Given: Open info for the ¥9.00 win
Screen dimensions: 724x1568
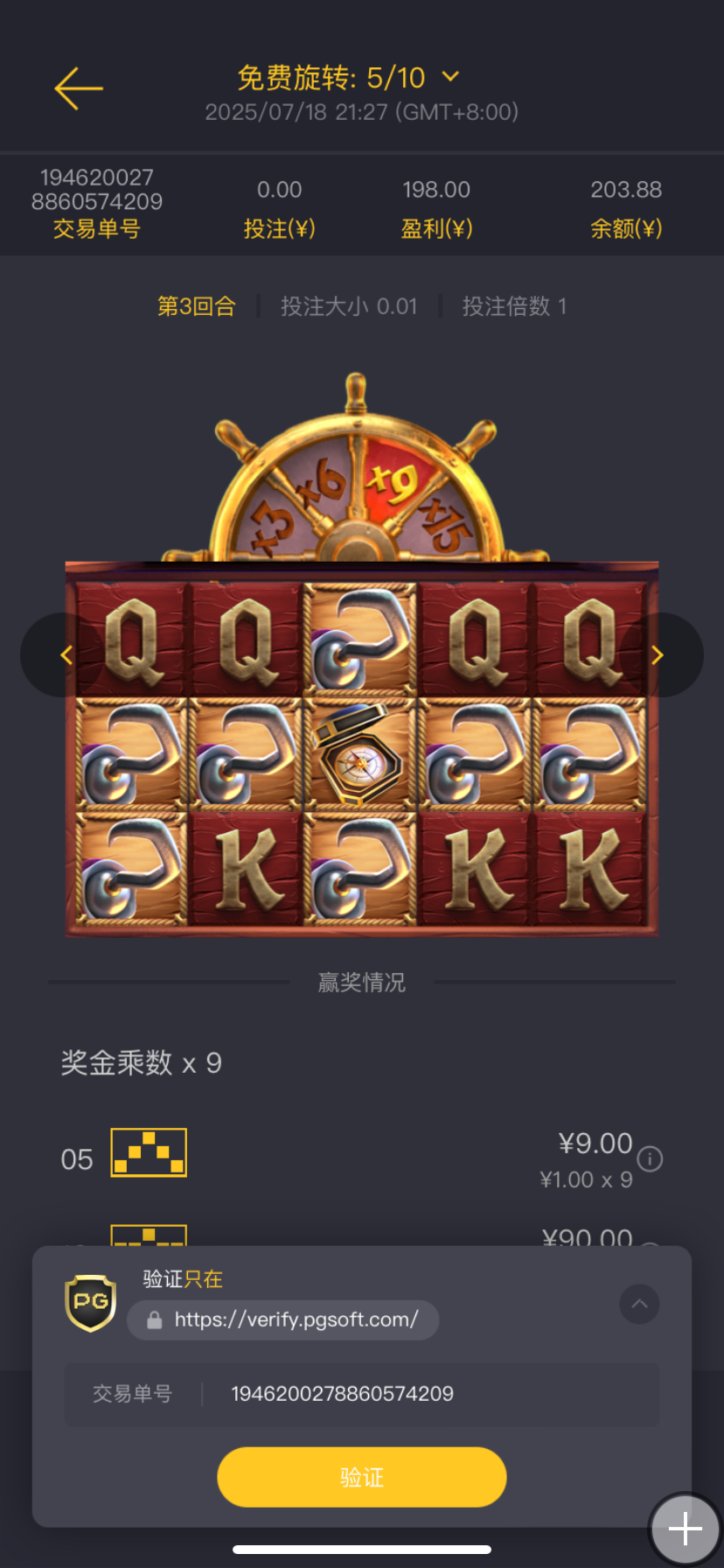Looking at the screenshot, I should pos(650,1158).
